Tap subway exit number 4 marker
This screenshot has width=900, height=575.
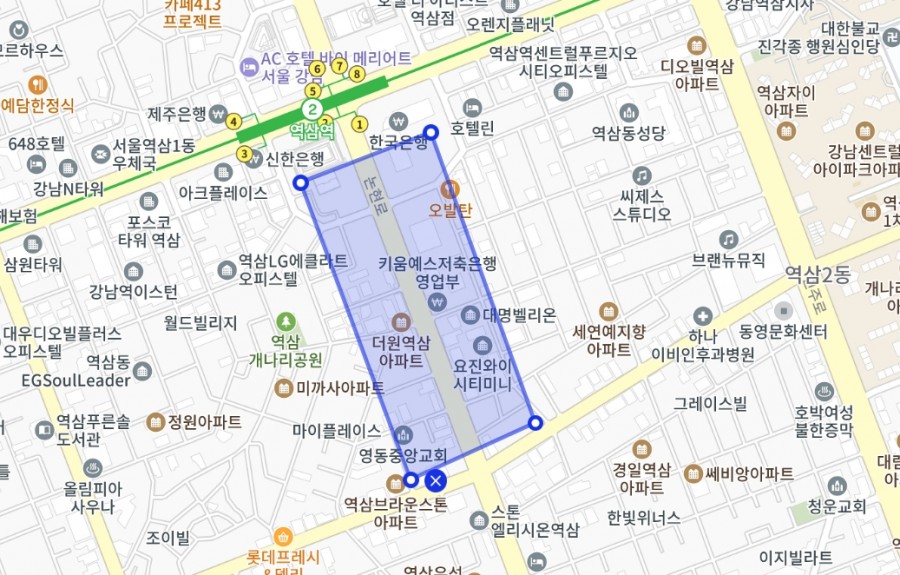[233, 122]
